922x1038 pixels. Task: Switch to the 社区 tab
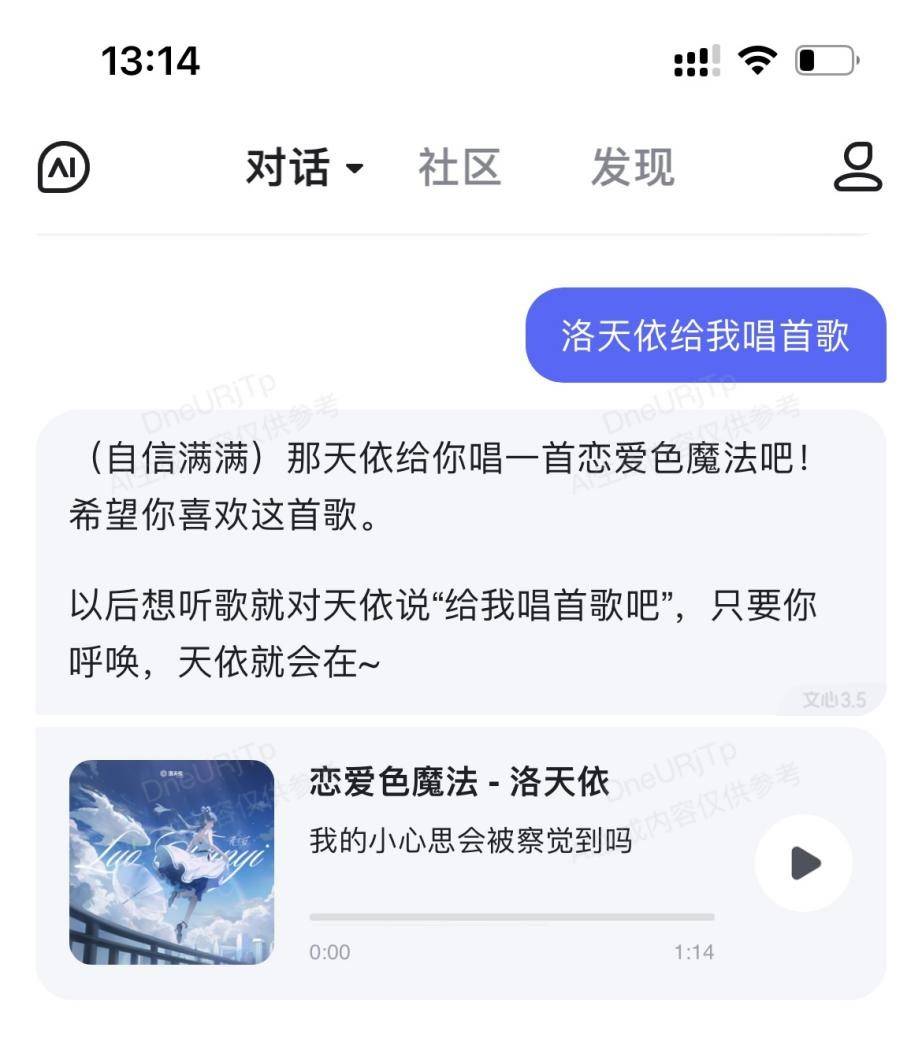click(x=459, y=167)
